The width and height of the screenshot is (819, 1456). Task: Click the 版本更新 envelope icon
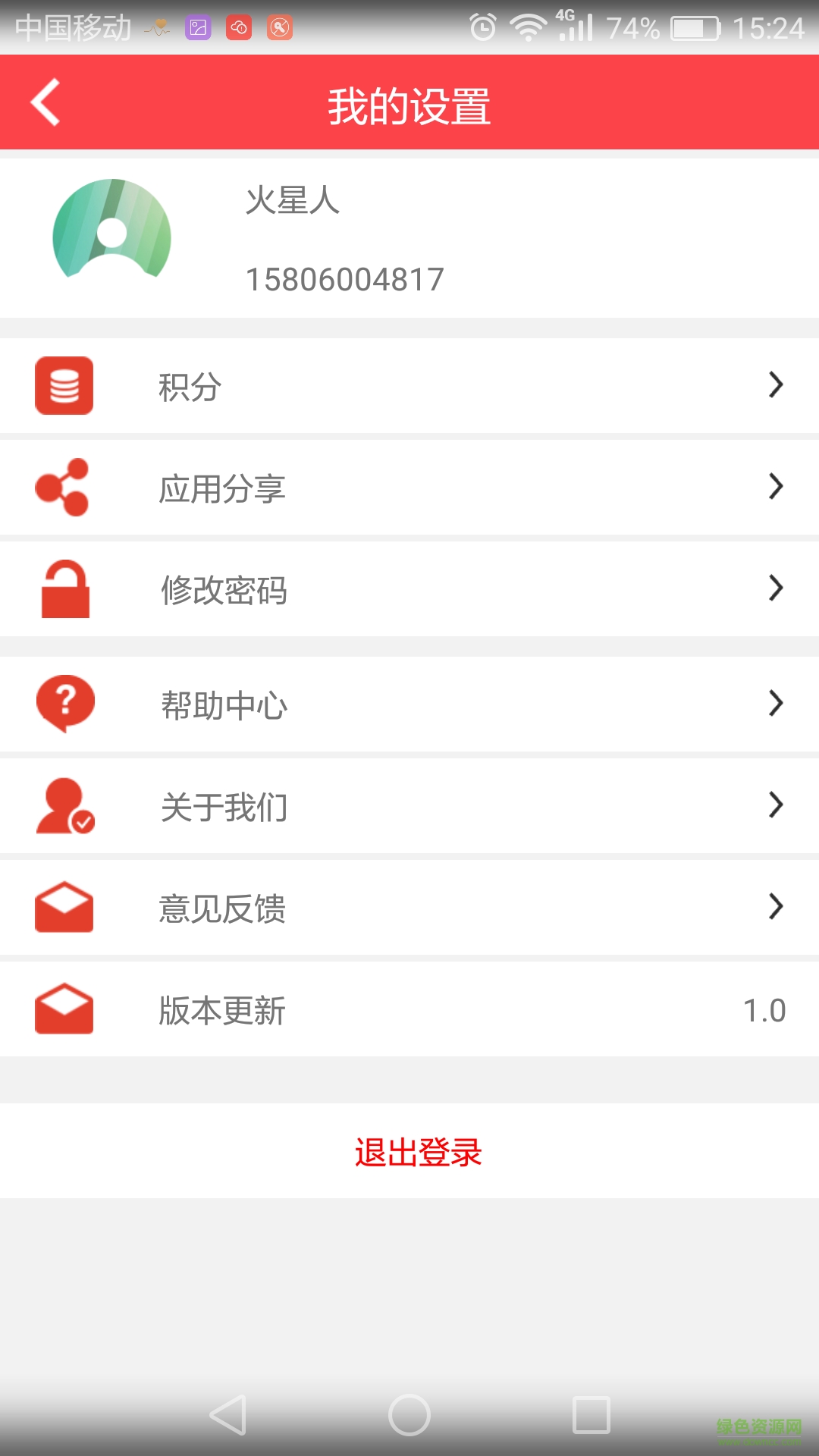(64, 1009)
